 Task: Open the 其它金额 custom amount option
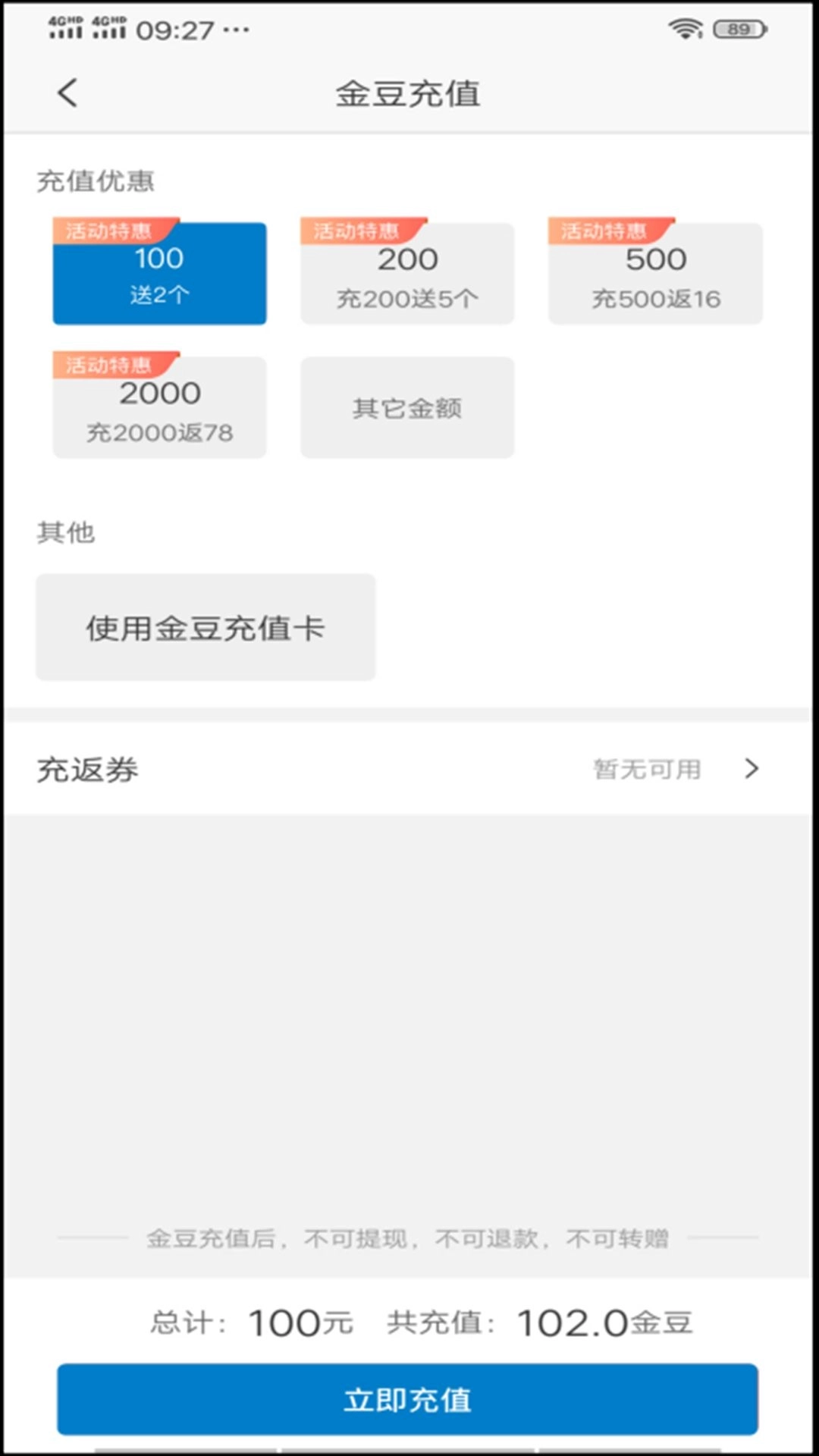coord(407,407)
